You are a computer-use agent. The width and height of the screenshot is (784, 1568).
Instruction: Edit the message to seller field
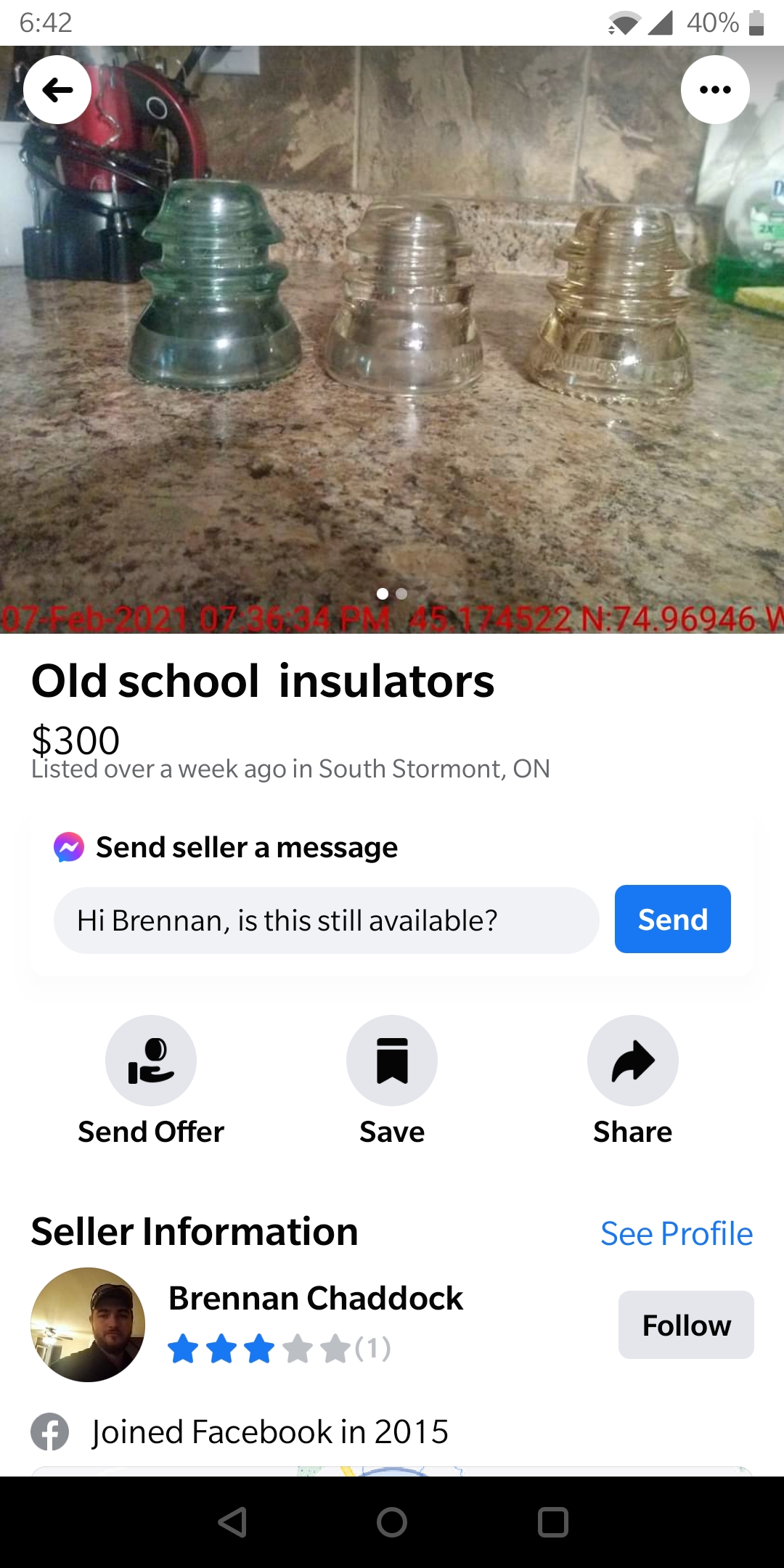[326, 920]
